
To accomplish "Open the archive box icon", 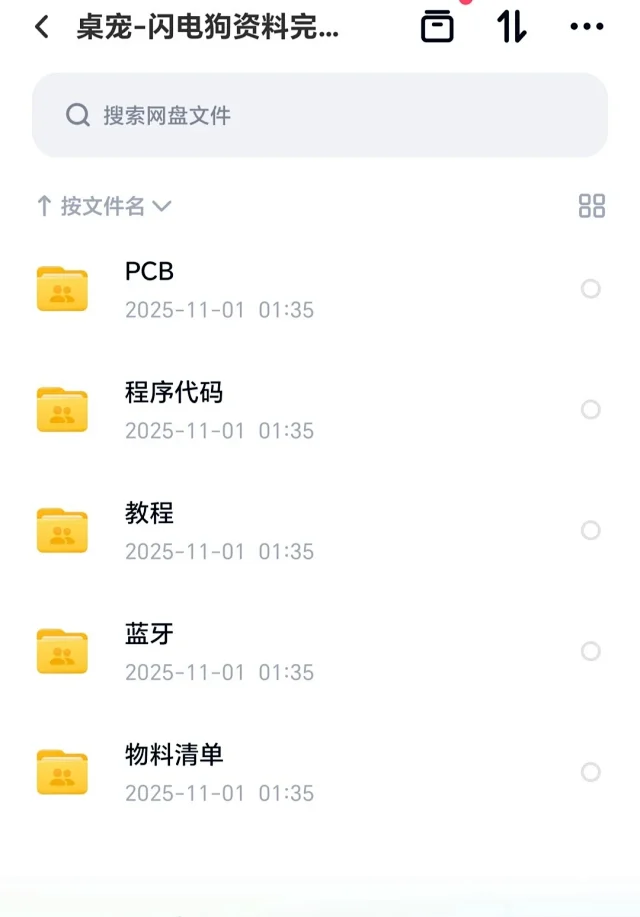I will [x=437, y=27].
